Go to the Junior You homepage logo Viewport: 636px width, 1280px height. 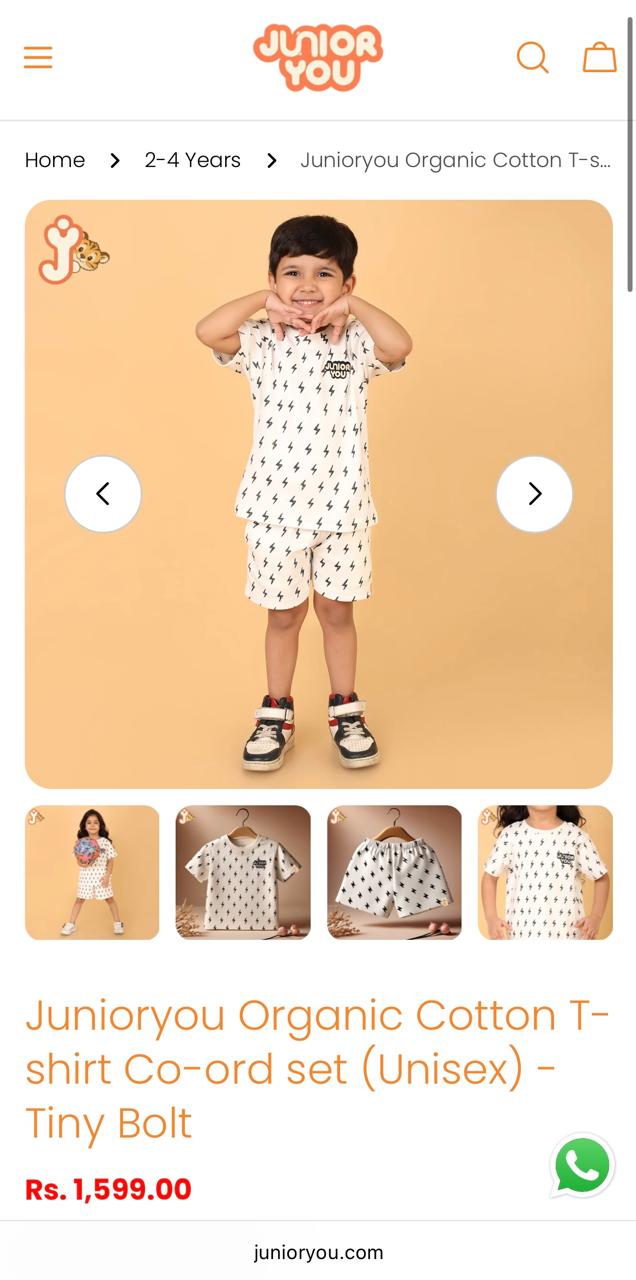[318, 58]
